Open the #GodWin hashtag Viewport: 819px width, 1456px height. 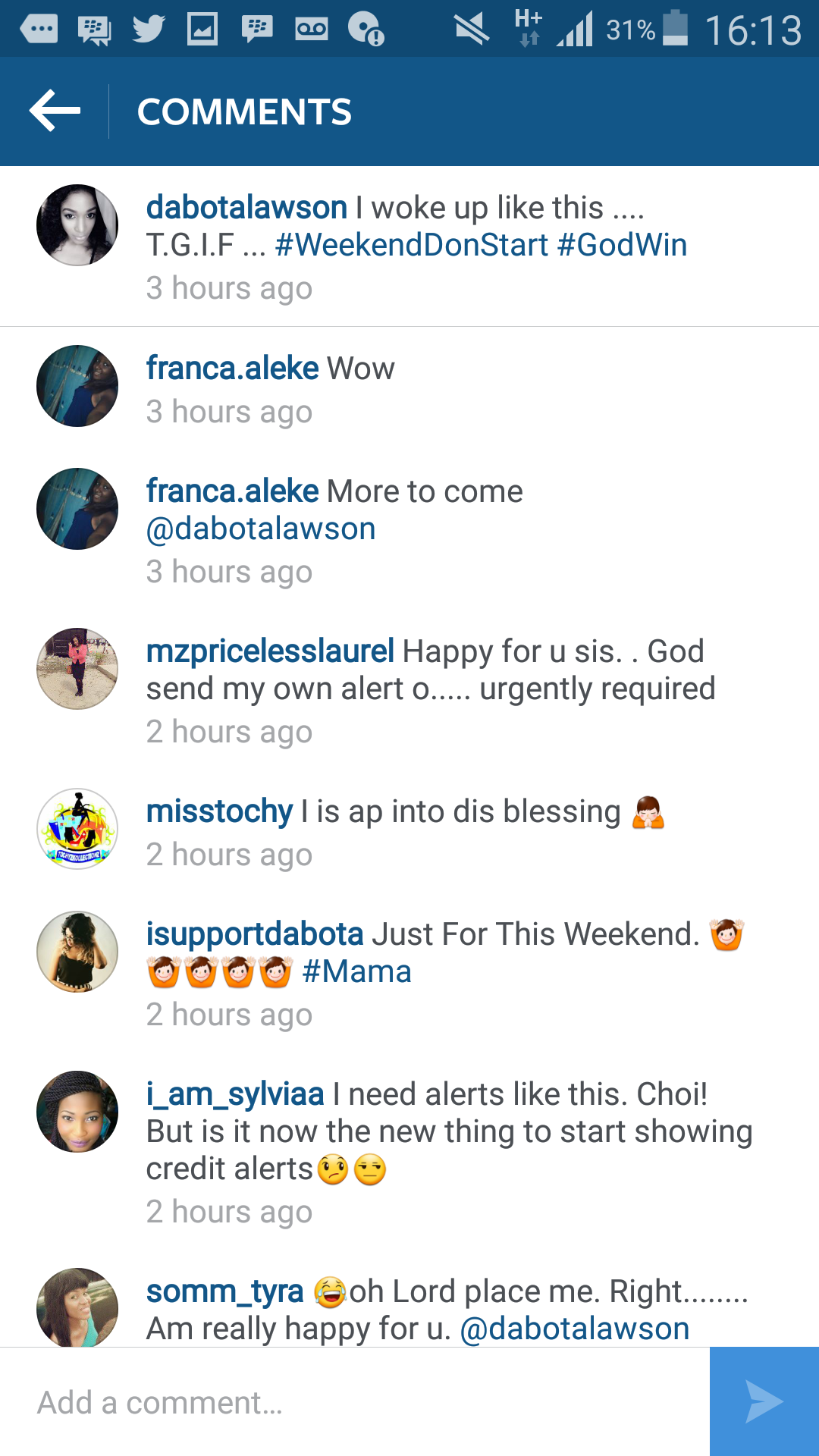coord(622,245)
